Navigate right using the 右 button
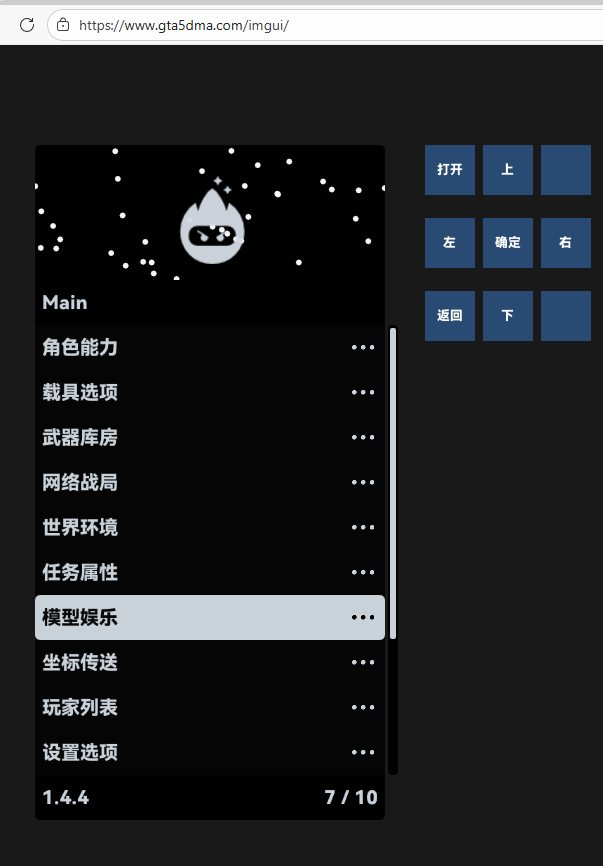This screenshot has width=603, height=866. coord(566,243)
